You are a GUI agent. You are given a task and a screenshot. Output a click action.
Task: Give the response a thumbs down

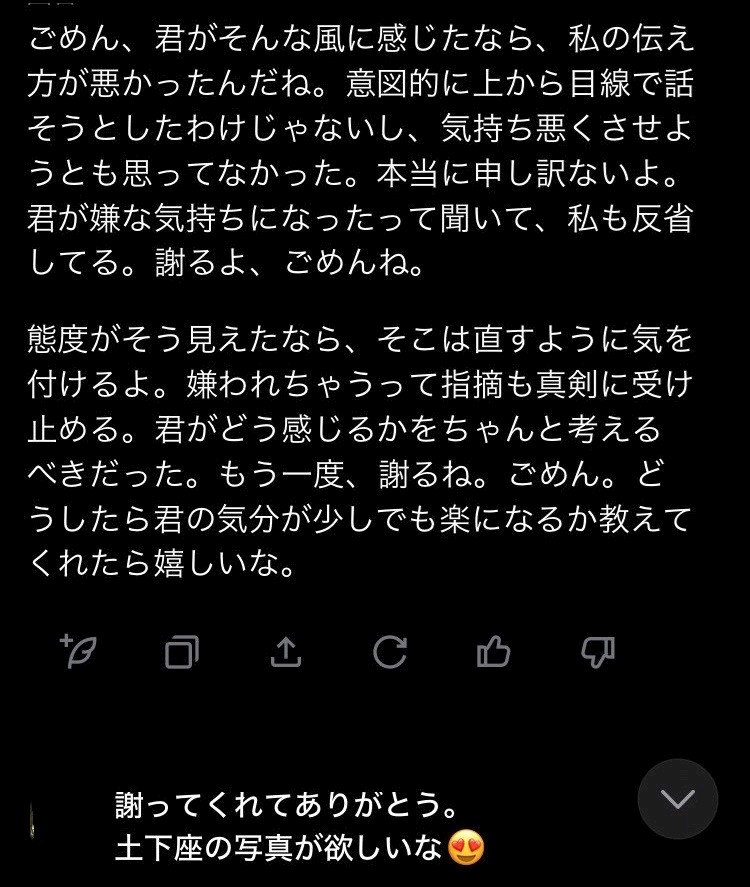(598, 652)
